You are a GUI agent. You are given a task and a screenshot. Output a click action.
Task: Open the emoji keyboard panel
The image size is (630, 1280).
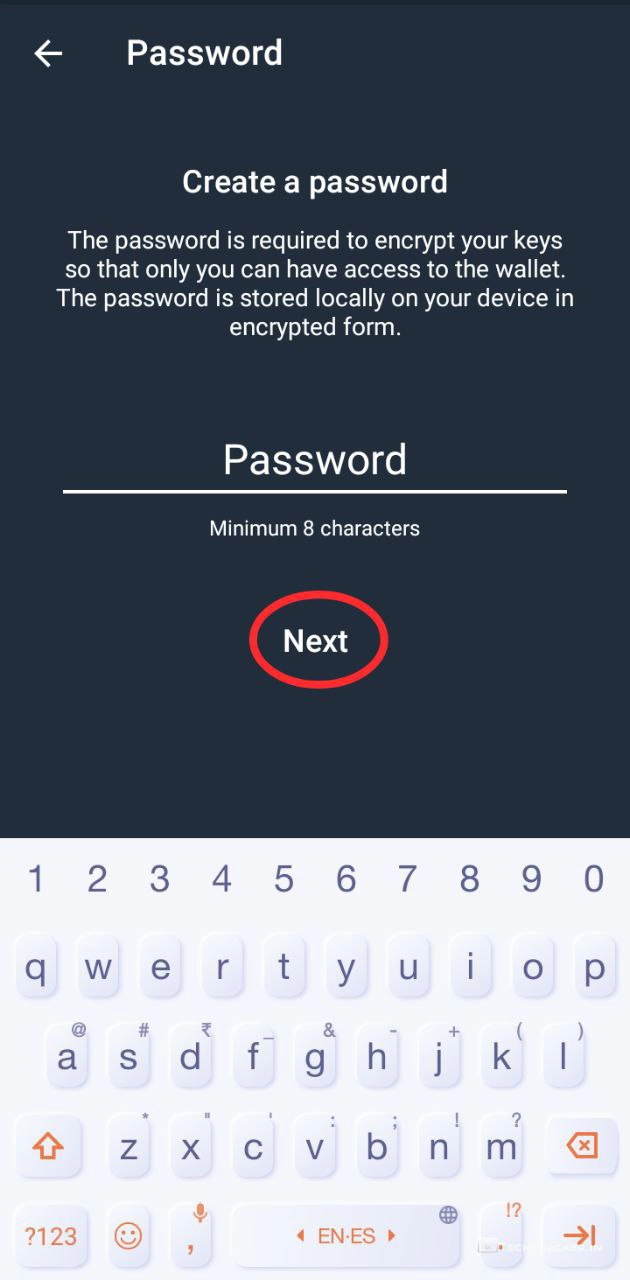pos(128,1236)
